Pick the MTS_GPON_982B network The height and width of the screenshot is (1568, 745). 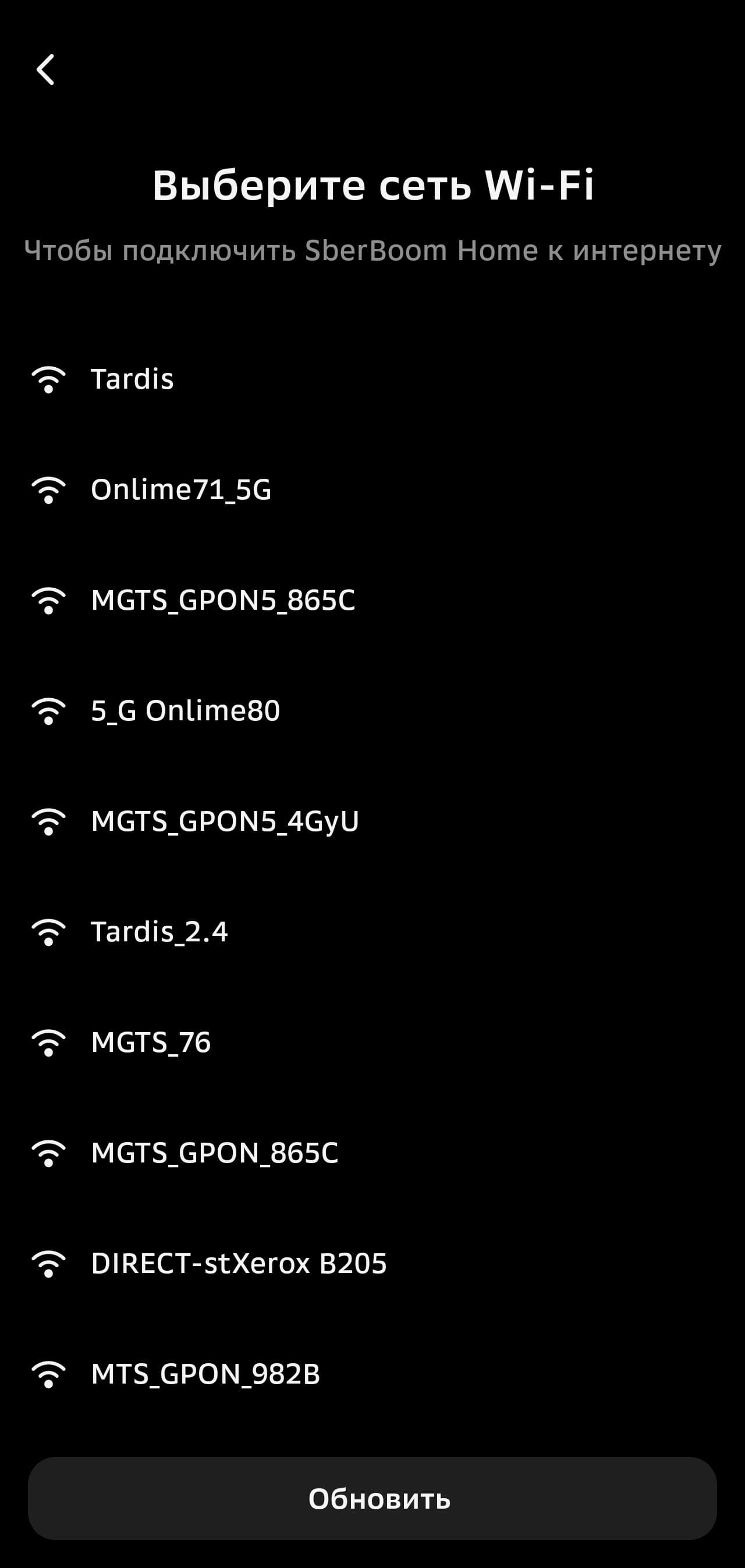click(x=205, y=1374)
